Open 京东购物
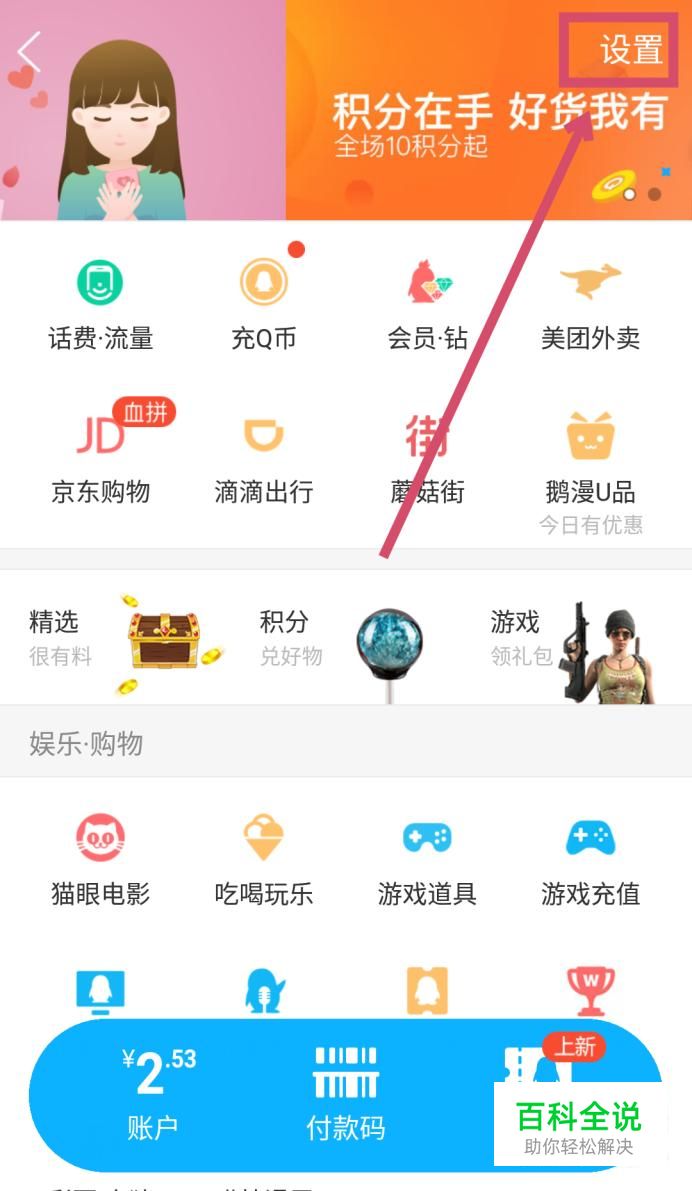Screen dimensions: 692x1191 point(100,457)
